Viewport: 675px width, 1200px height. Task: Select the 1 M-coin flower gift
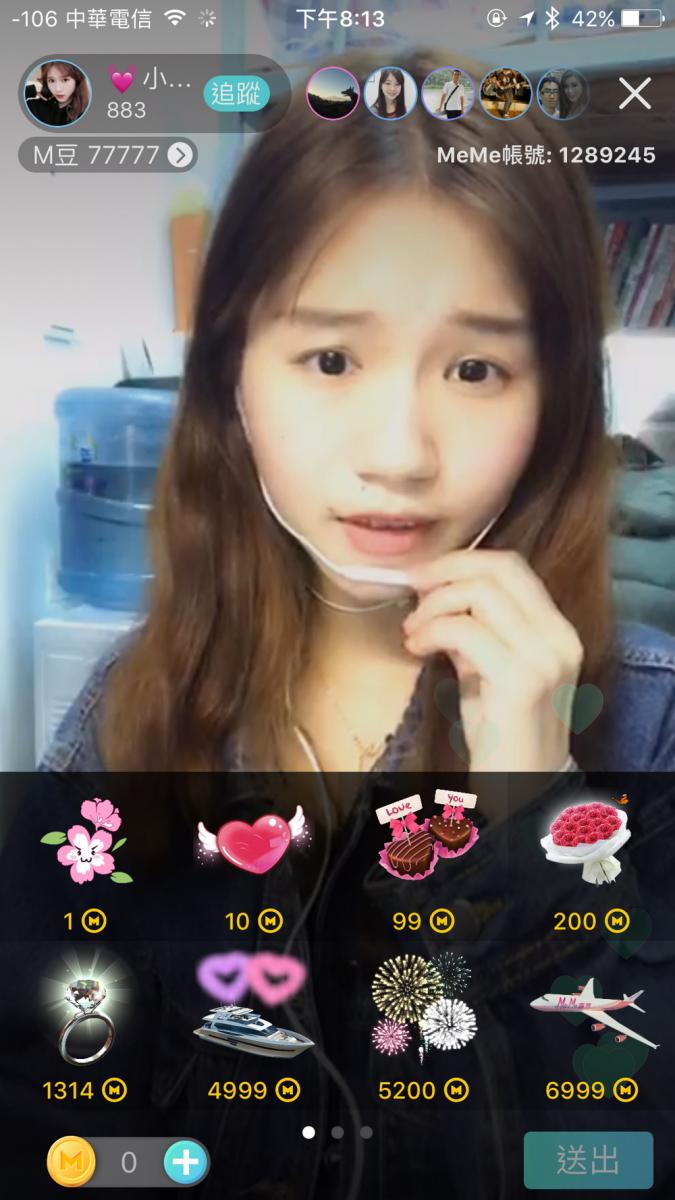tap(86, 842)
